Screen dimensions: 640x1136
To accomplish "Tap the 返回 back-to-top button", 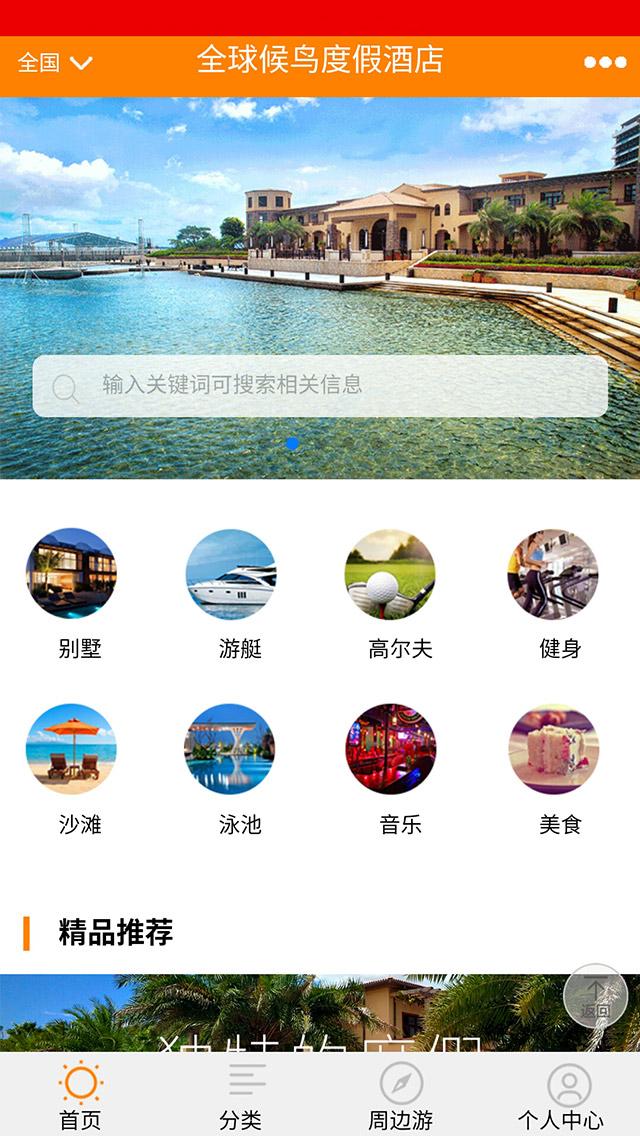I will (595, 996).
